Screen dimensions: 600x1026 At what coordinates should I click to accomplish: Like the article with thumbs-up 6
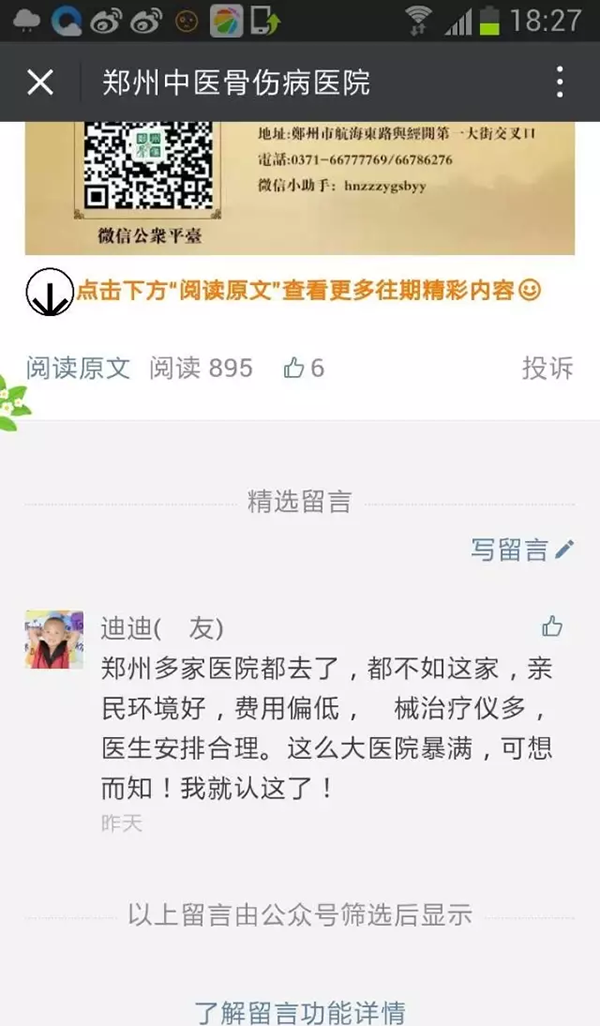(304, 368)
